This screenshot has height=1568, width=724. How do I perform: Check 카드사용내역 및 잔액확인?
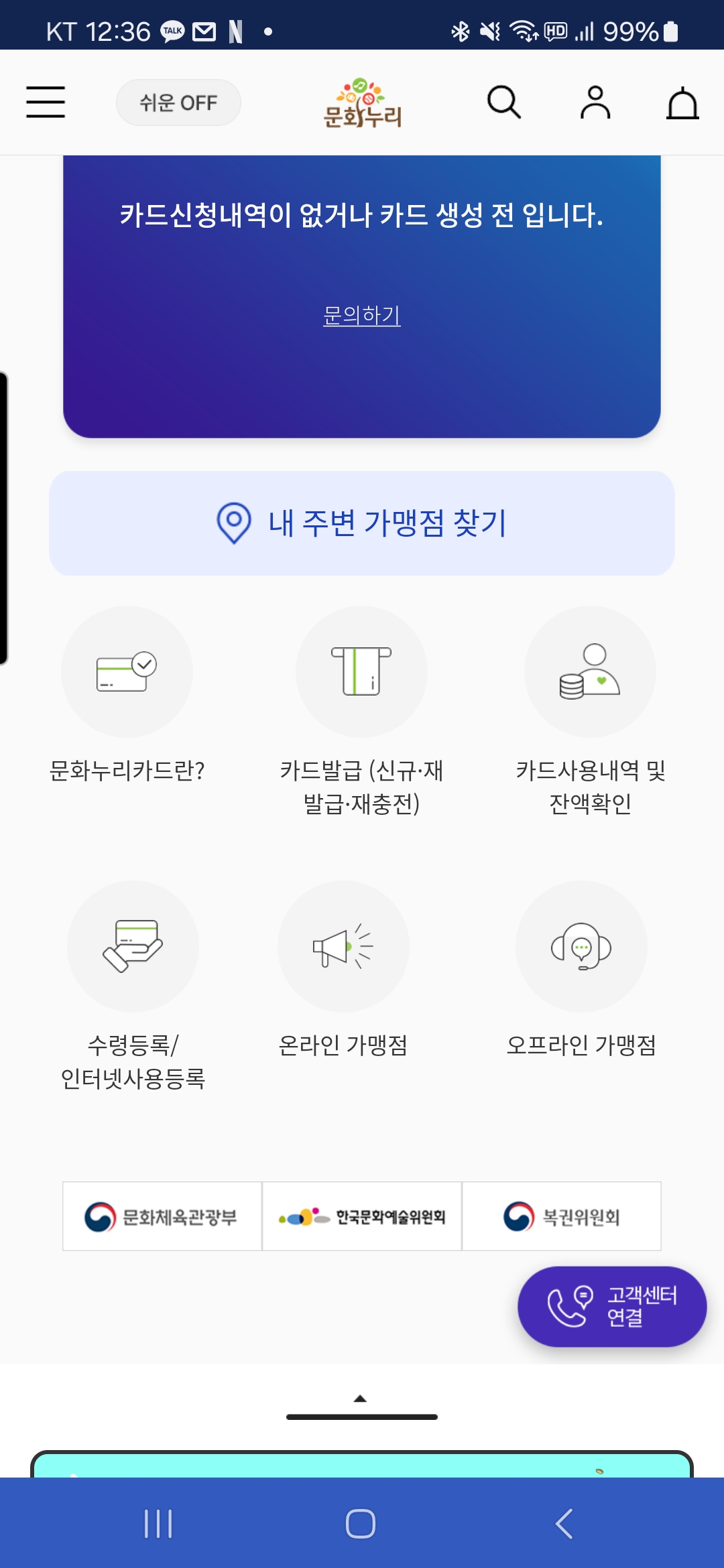tap(590, 712)
